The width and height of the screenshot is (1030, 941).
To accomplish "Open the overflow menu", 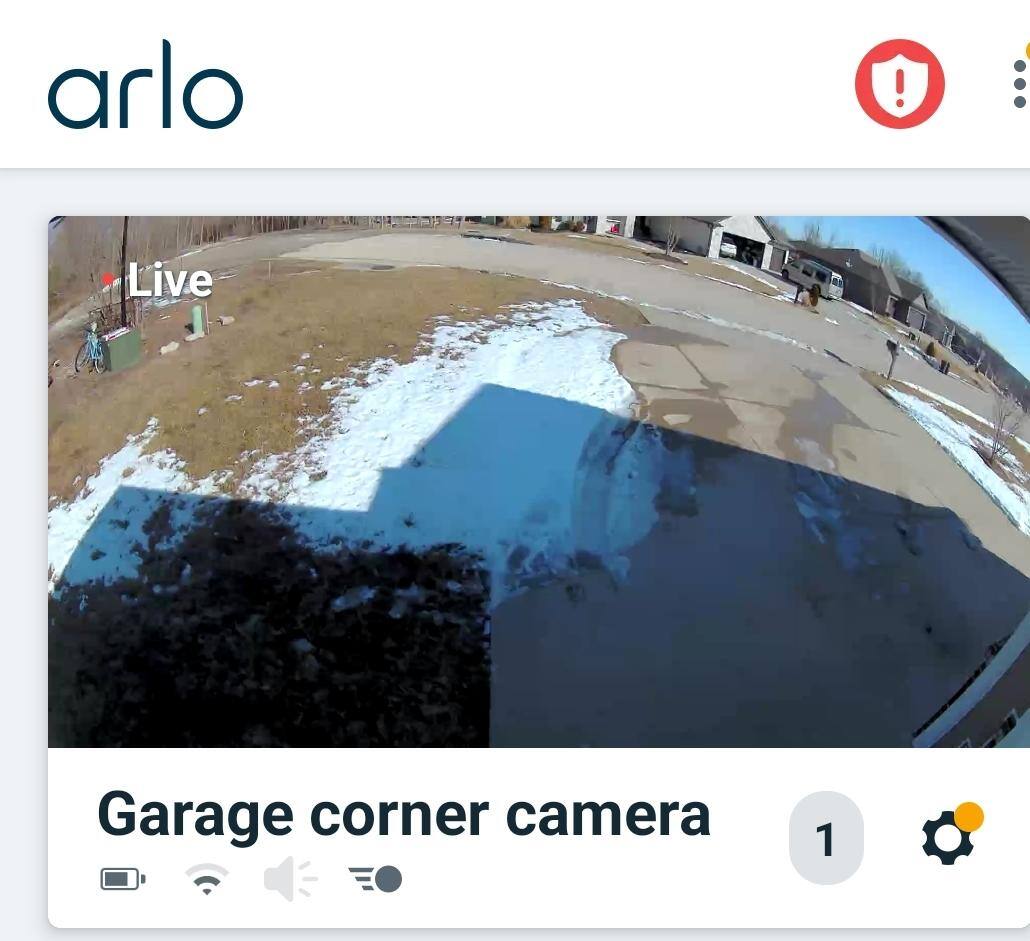I will tap(1019, 84).
